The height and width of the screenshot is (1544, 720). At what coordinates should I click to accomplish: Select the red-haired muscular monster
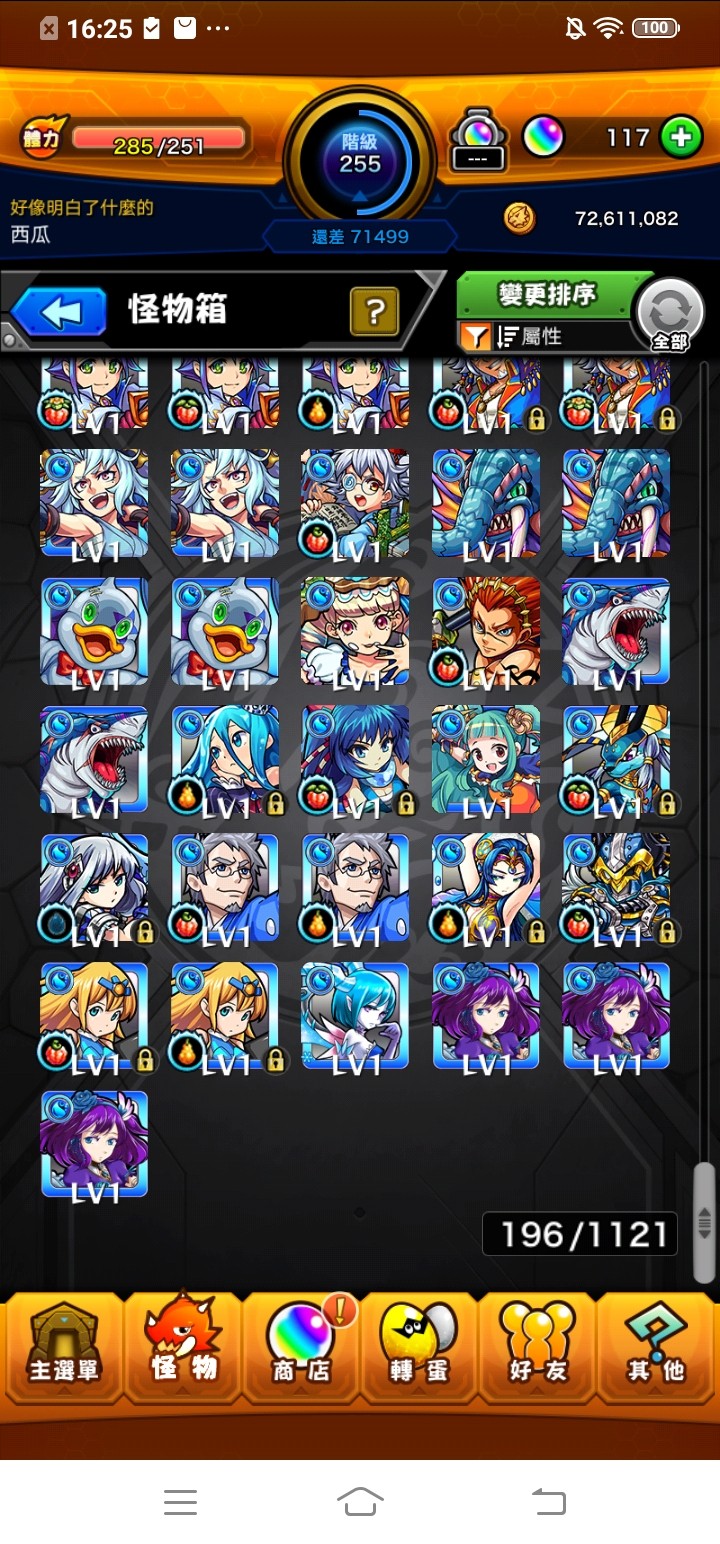pyautogui.click(x=486, y=632)
